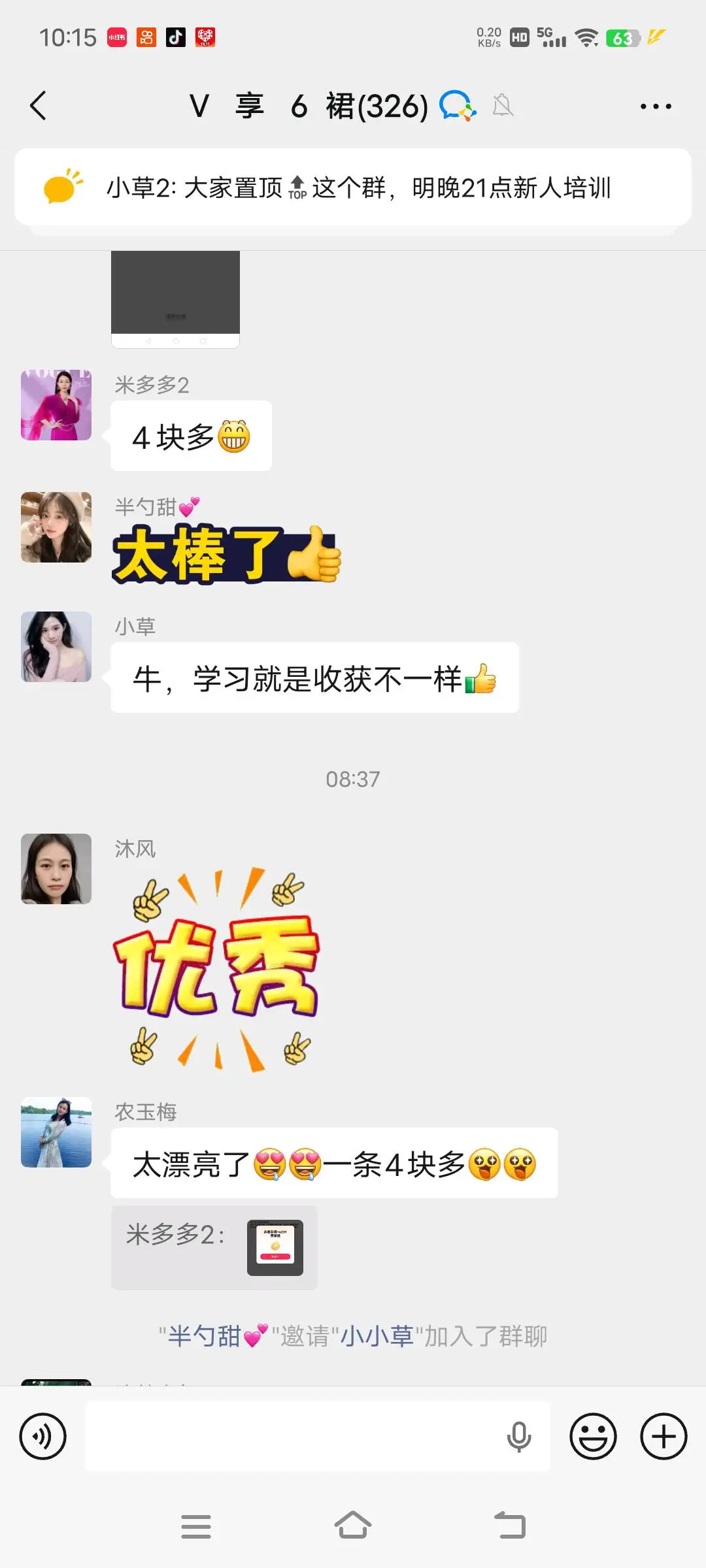Image resolution: width=706 pixels, height=1568 pixels.
Task: Tap the back arrow to leave the chat
Action: 39,105
